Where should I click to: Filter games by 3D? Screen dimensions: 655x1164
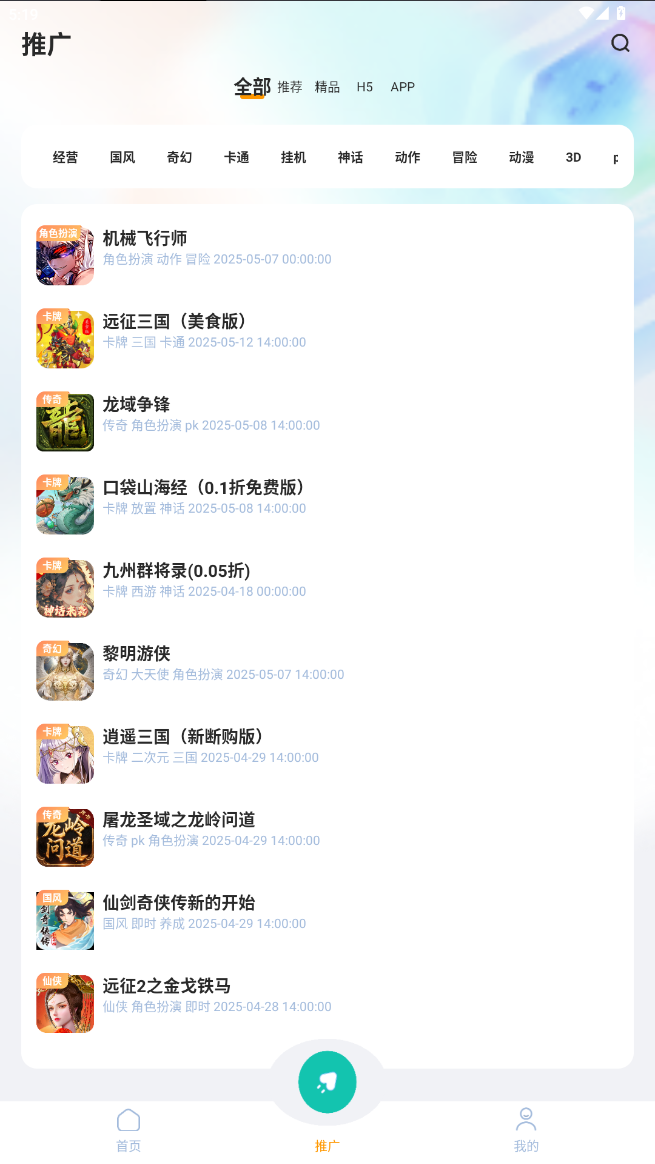573,157
